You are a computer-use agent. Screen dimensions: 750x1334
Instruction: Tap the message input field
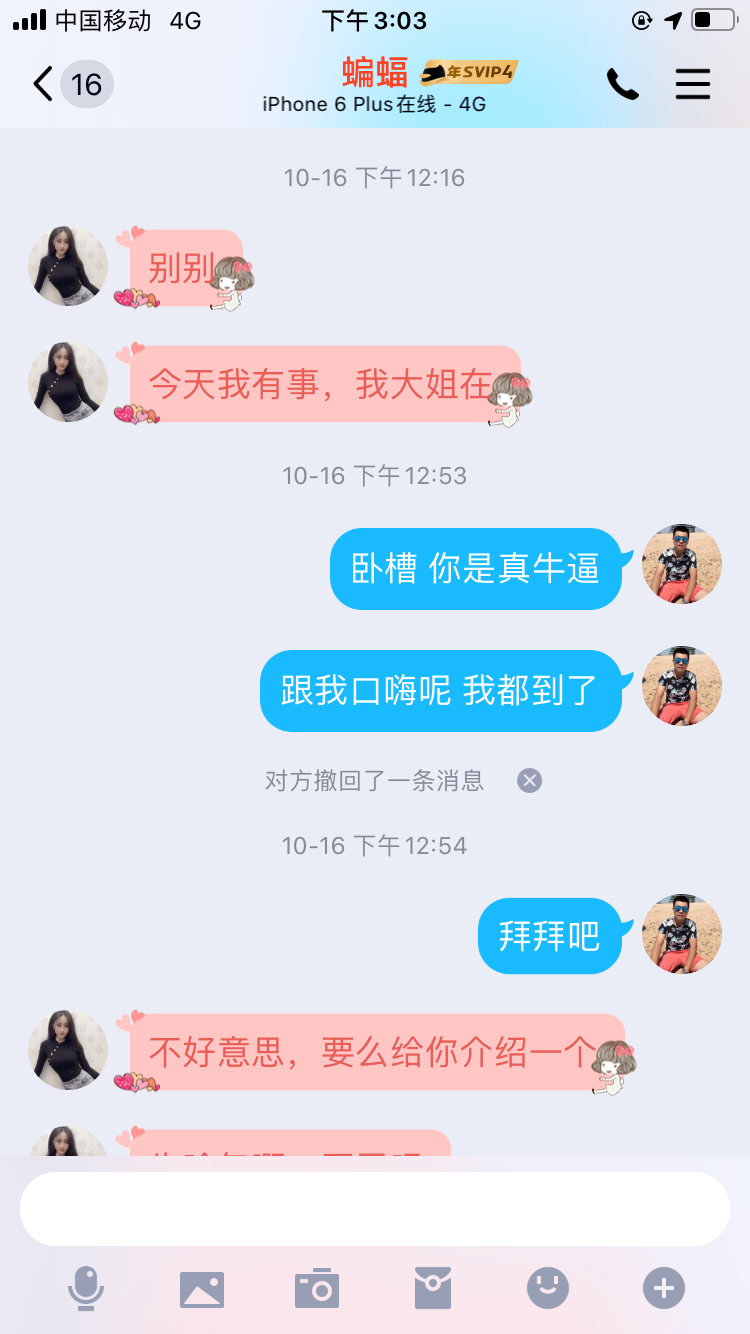[x=375, y=1208]
